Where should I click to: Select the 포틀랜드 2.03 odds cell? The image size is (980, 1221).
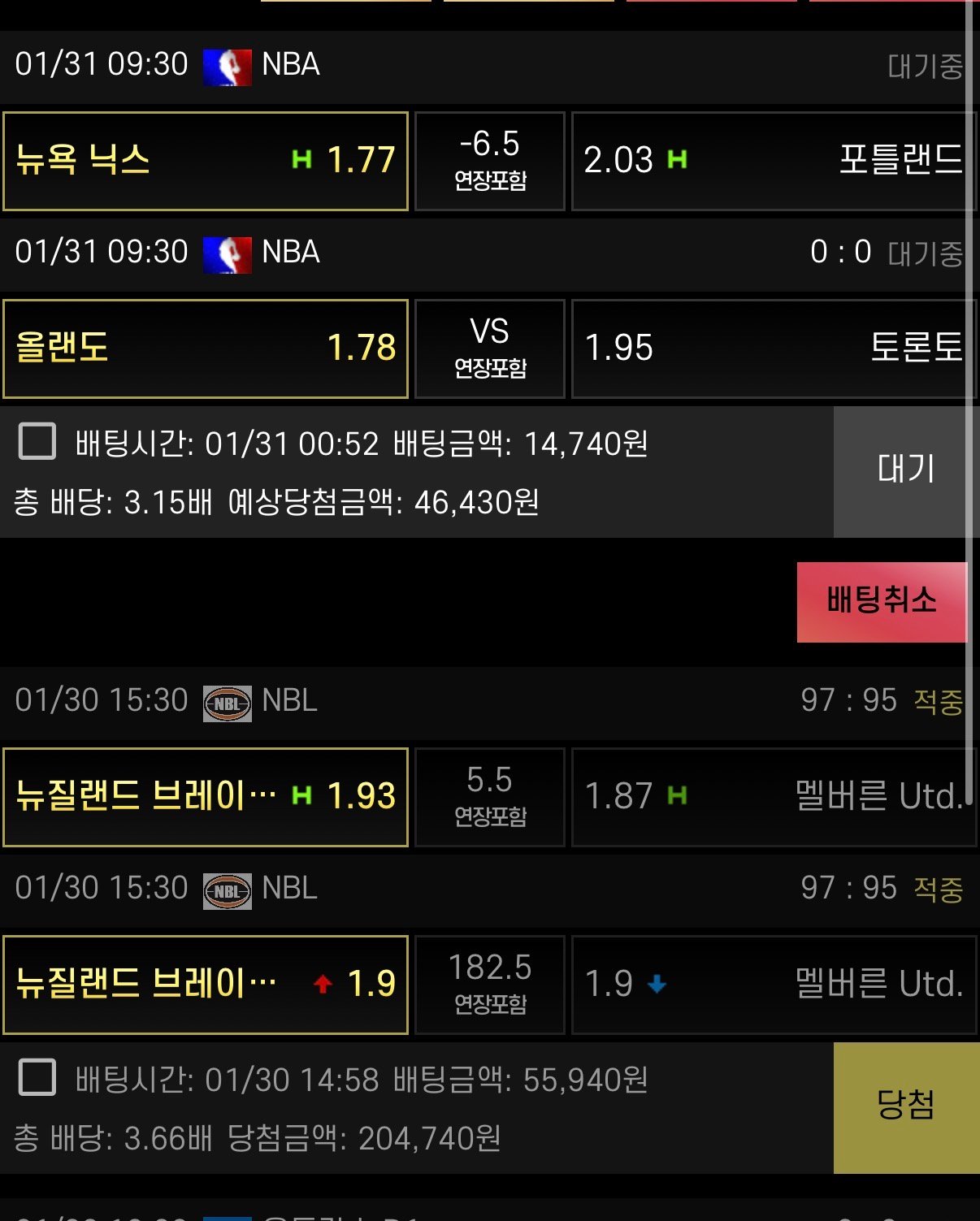pyautogui.click(x=772, y=161)
